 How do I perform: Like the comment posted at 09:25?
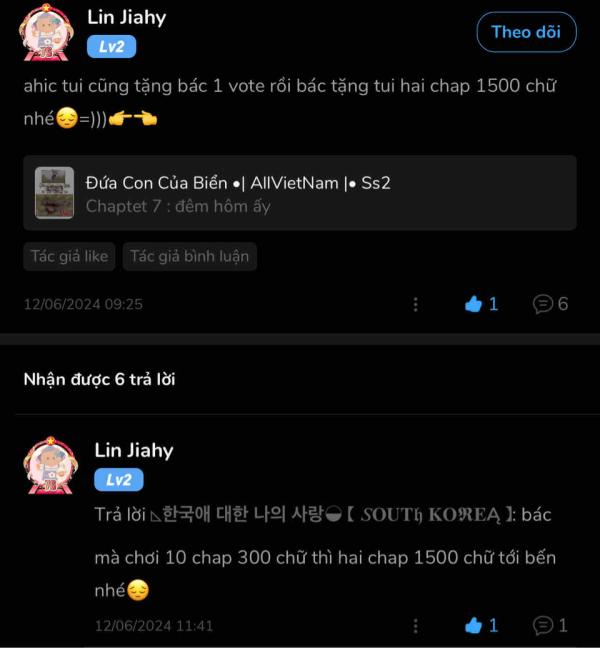[x=480, y=304]
